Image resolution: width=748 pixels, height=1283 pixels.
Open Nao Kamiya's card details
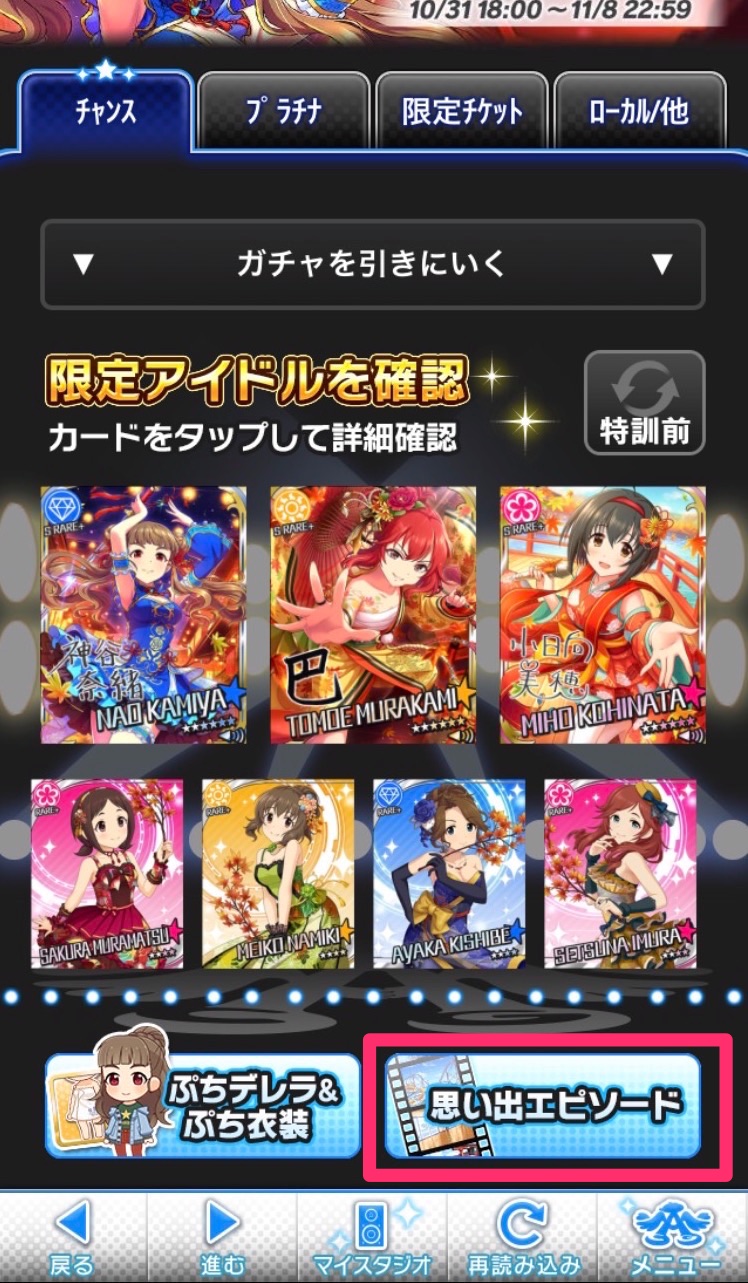point(144,614)
